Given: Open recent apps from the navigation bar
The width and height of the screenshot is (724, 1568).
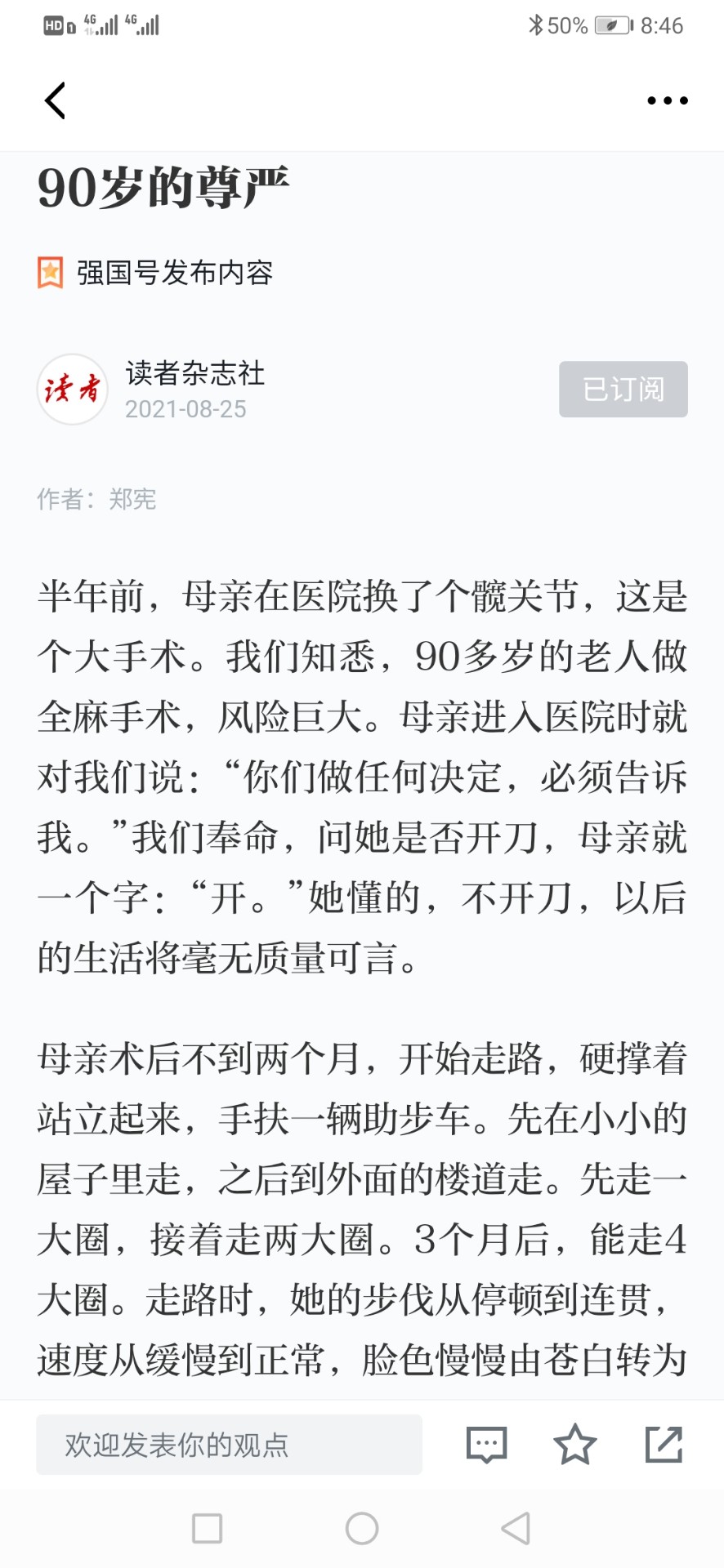Looking at the screenshot, I should pos(207,1528).
